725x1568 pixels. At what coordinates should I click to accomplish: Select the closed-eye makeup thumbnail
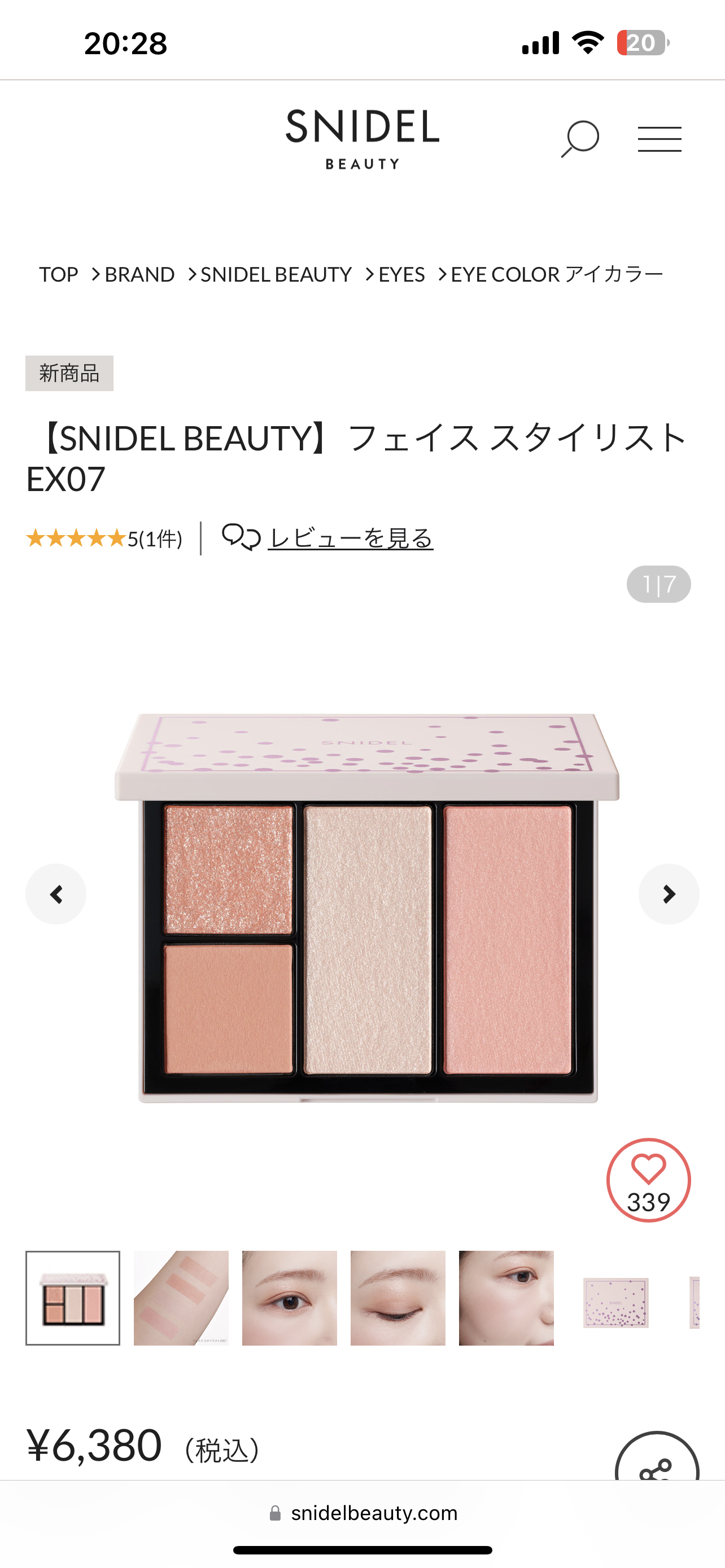click(398, 1298)
